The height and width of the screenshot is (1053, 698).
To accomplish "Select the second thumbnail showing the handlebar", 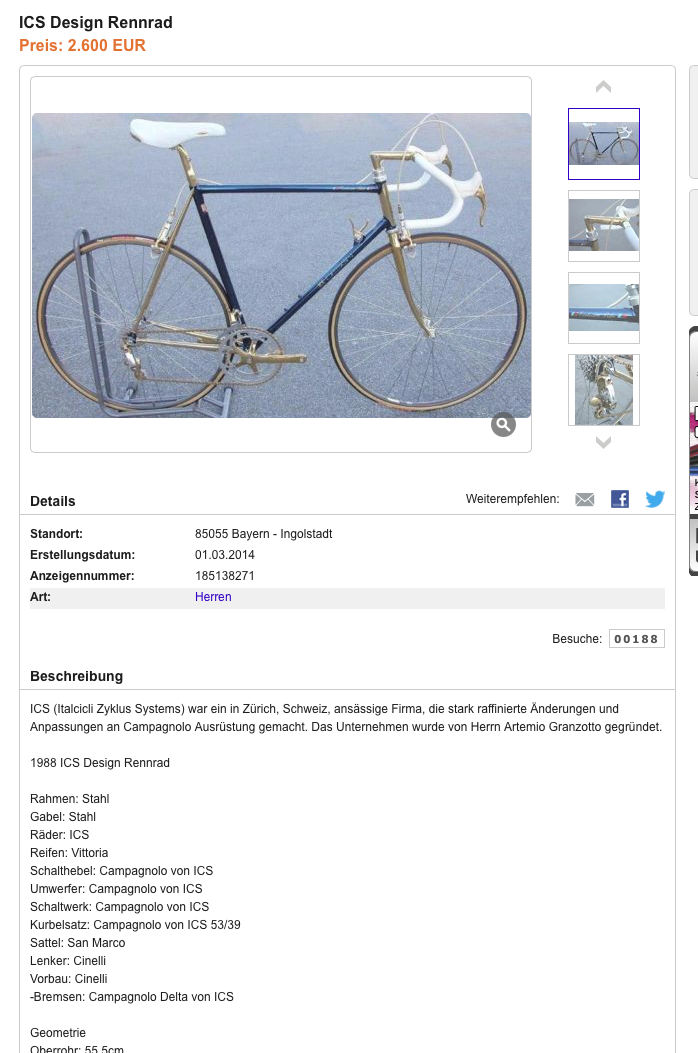I will pos(604,226).
